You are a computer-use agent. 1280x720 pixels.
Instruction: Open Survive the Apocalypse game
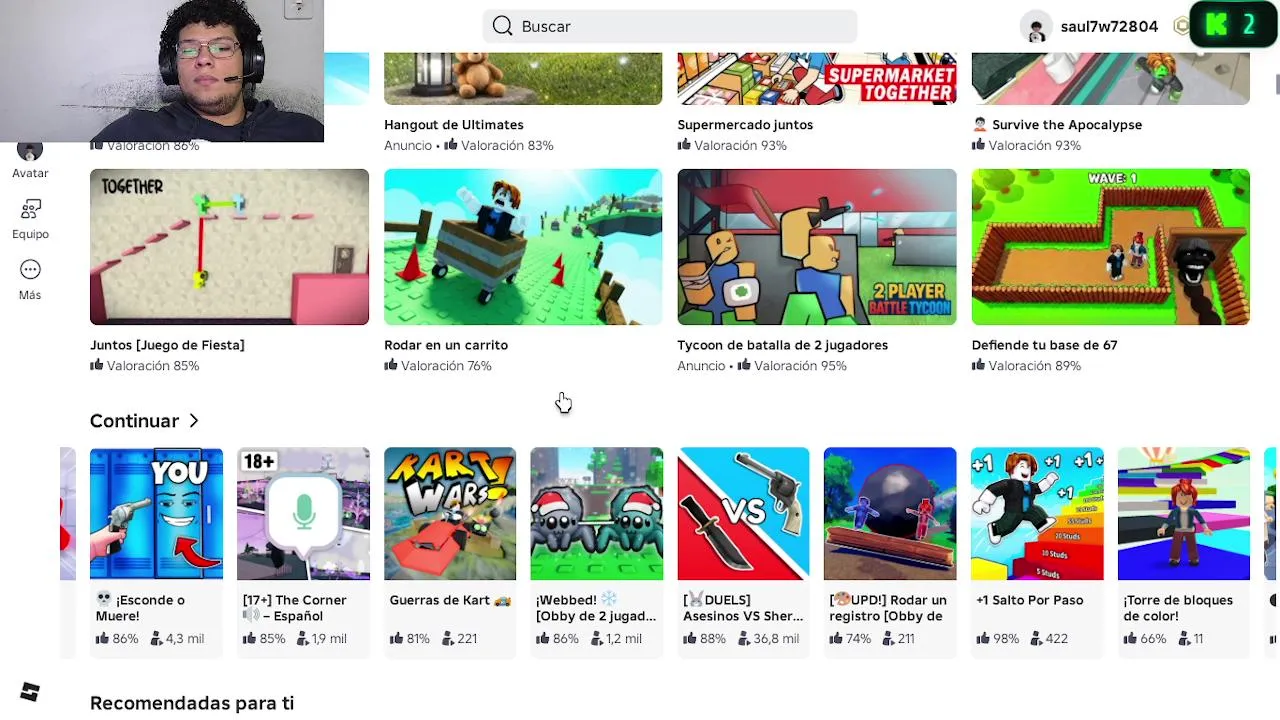[1110, 80]
